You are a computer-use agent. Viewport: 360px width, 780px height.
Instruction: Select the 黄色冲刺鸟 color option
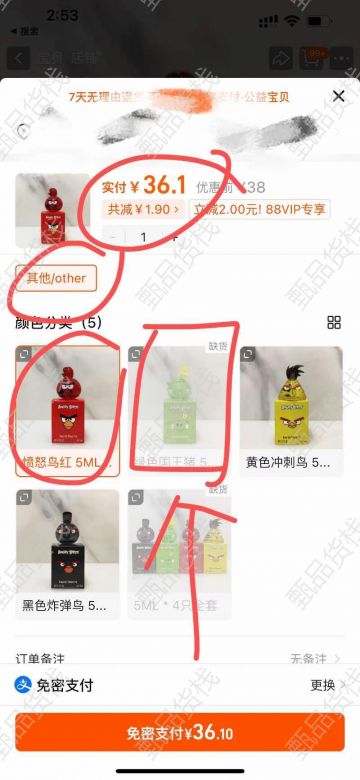pyautogui.click(x=291, y=411)
